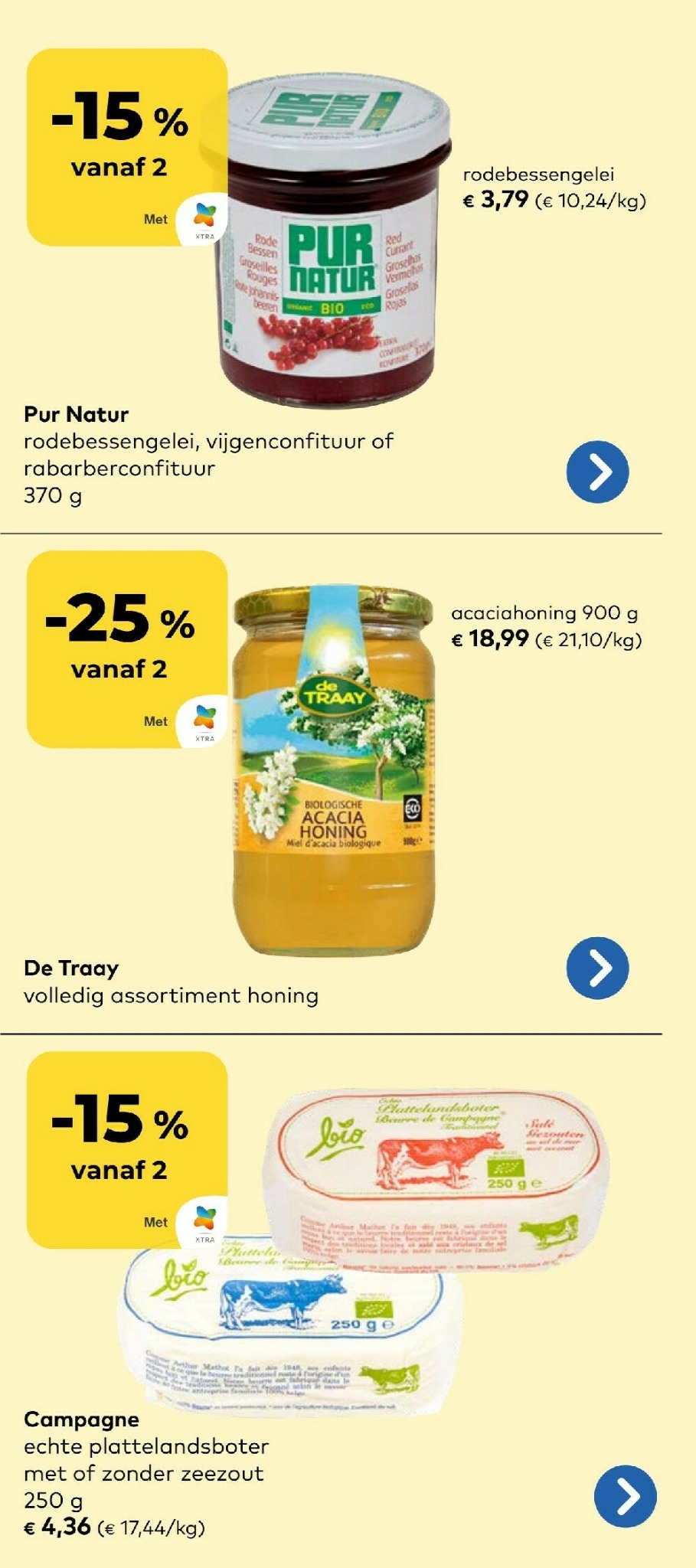
Task: Open the Pur Natur product section
Action: (x=75, y=413)
